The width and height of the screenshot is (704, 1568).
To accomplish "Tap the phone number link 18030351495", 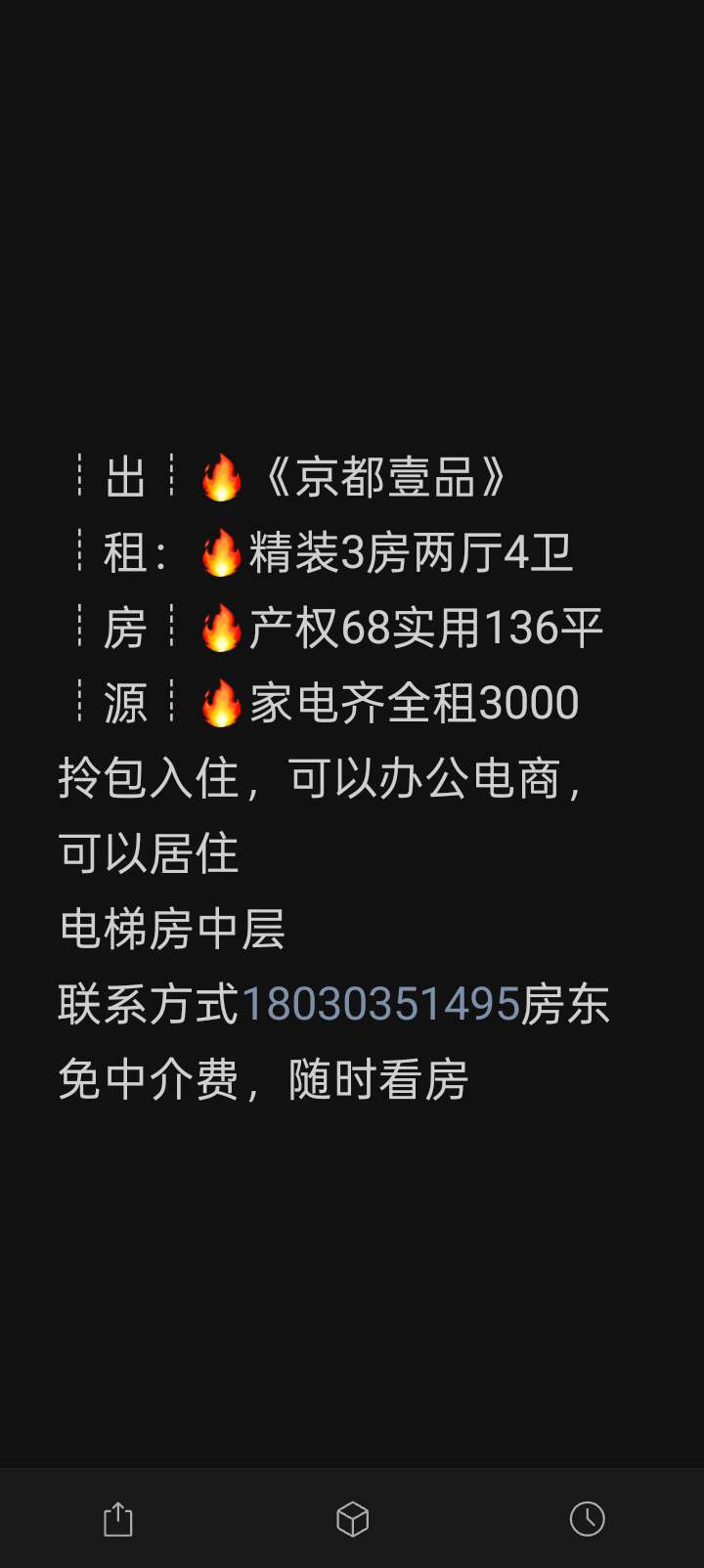I will (379, 1004).
